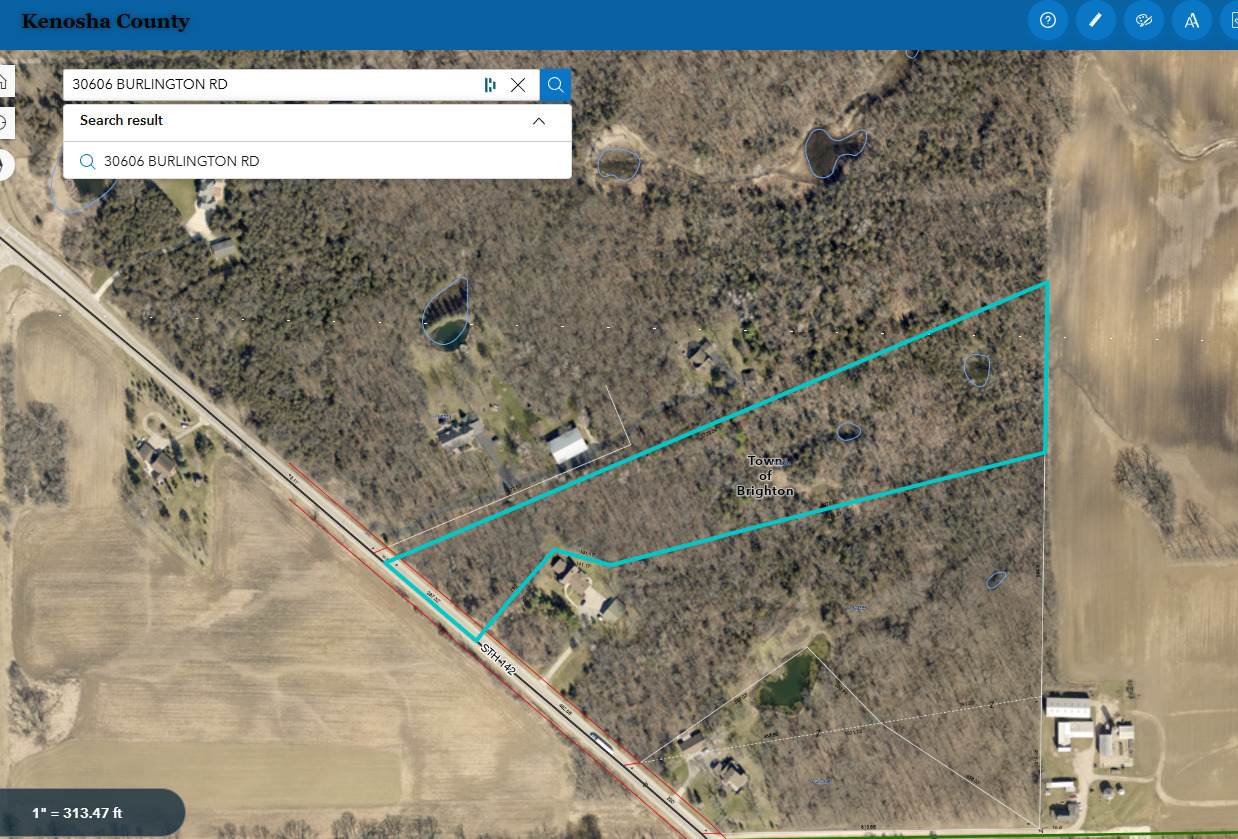Tap the home extent map button
This screenshot has width=1238, height=839.
[x=4, y=82]
